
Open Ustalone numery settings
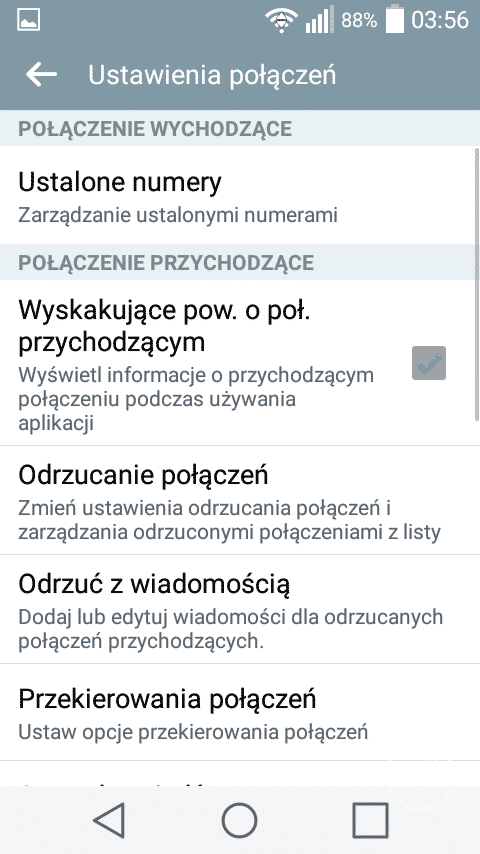tap(238, 195)
